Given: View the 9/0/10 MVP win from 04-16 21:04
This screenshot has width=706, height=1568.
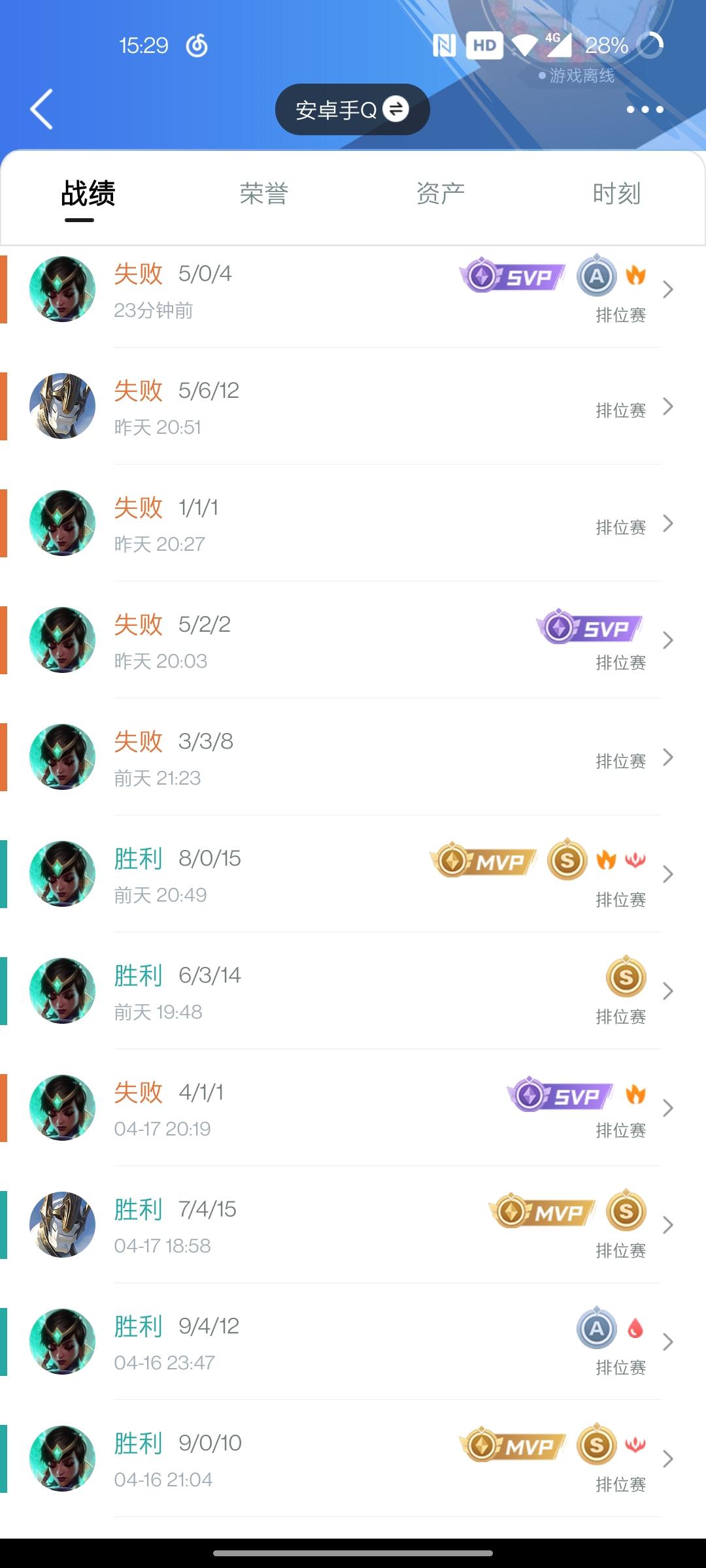Looking at the screenshot, I should coord(353,1460).
